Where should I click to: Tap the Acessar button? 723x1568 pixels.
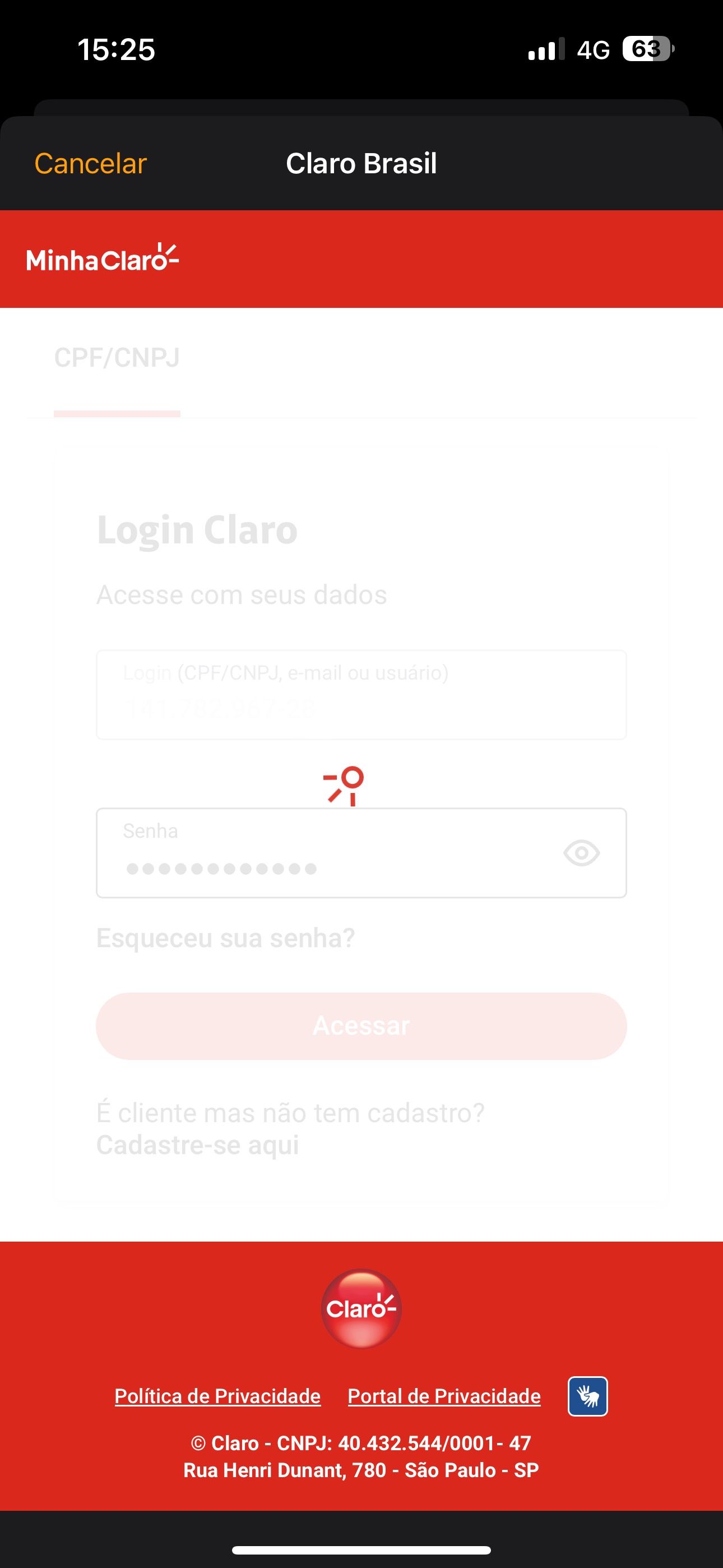click(x=361, y=1026)
